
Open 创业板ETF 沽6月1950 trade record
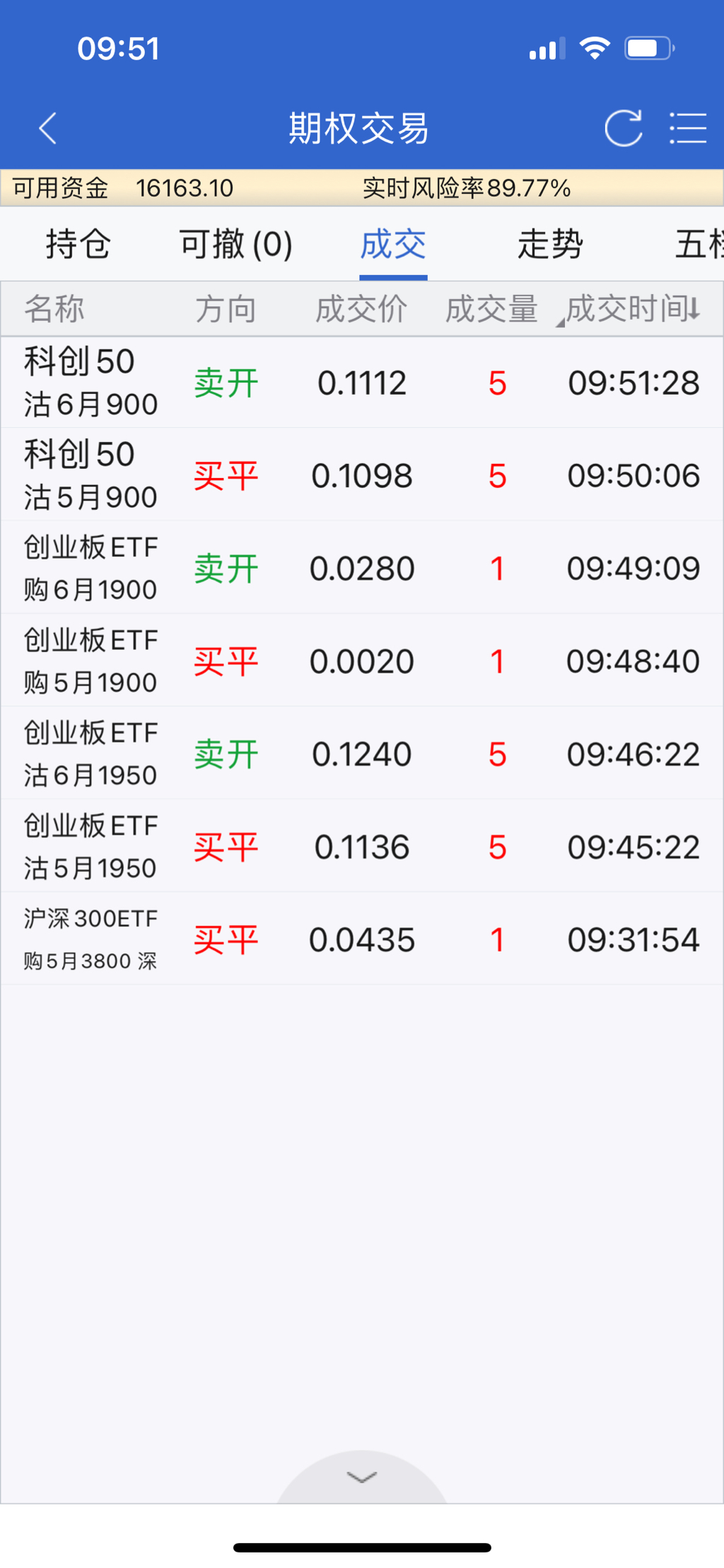(362, 754)
